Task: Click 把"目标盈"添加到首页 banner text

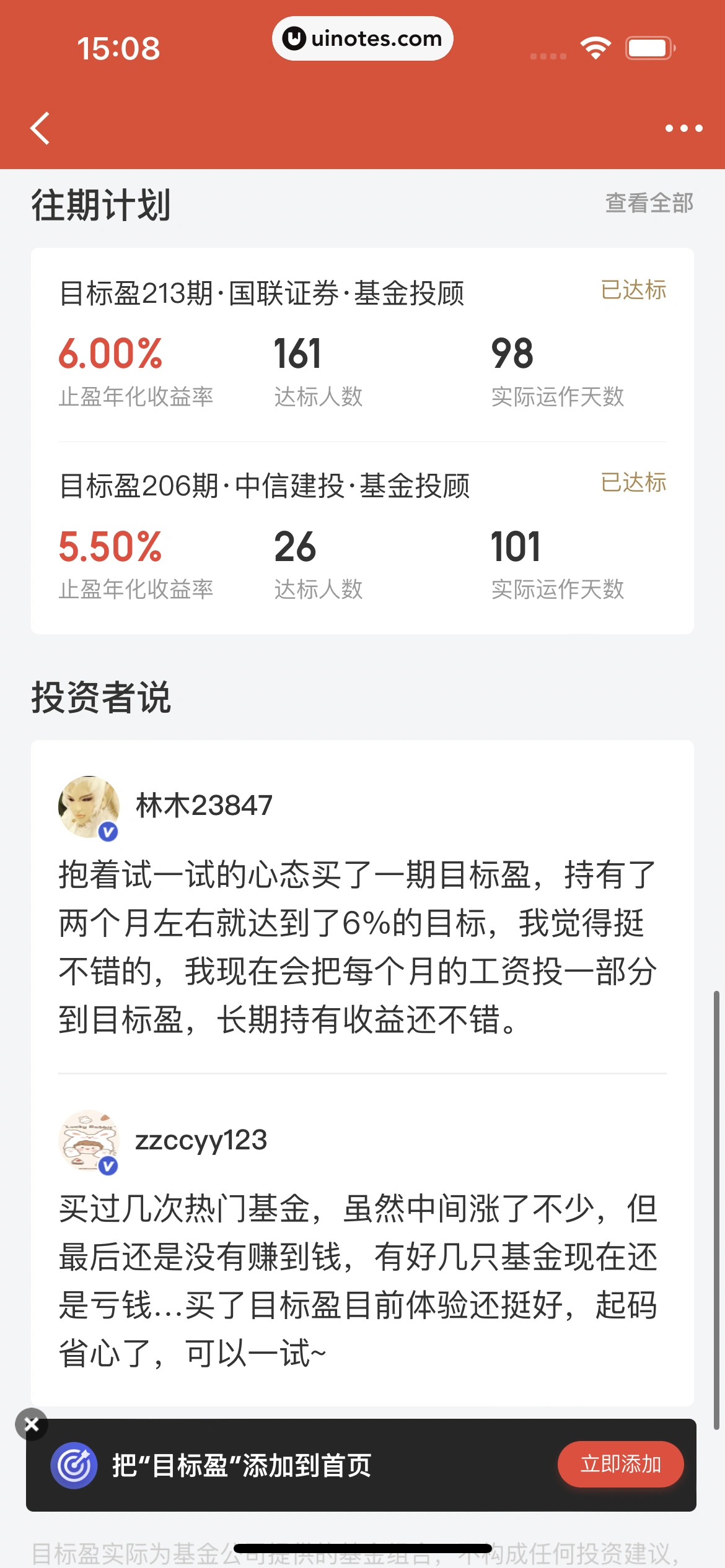Action: (x=242, y=1464)
